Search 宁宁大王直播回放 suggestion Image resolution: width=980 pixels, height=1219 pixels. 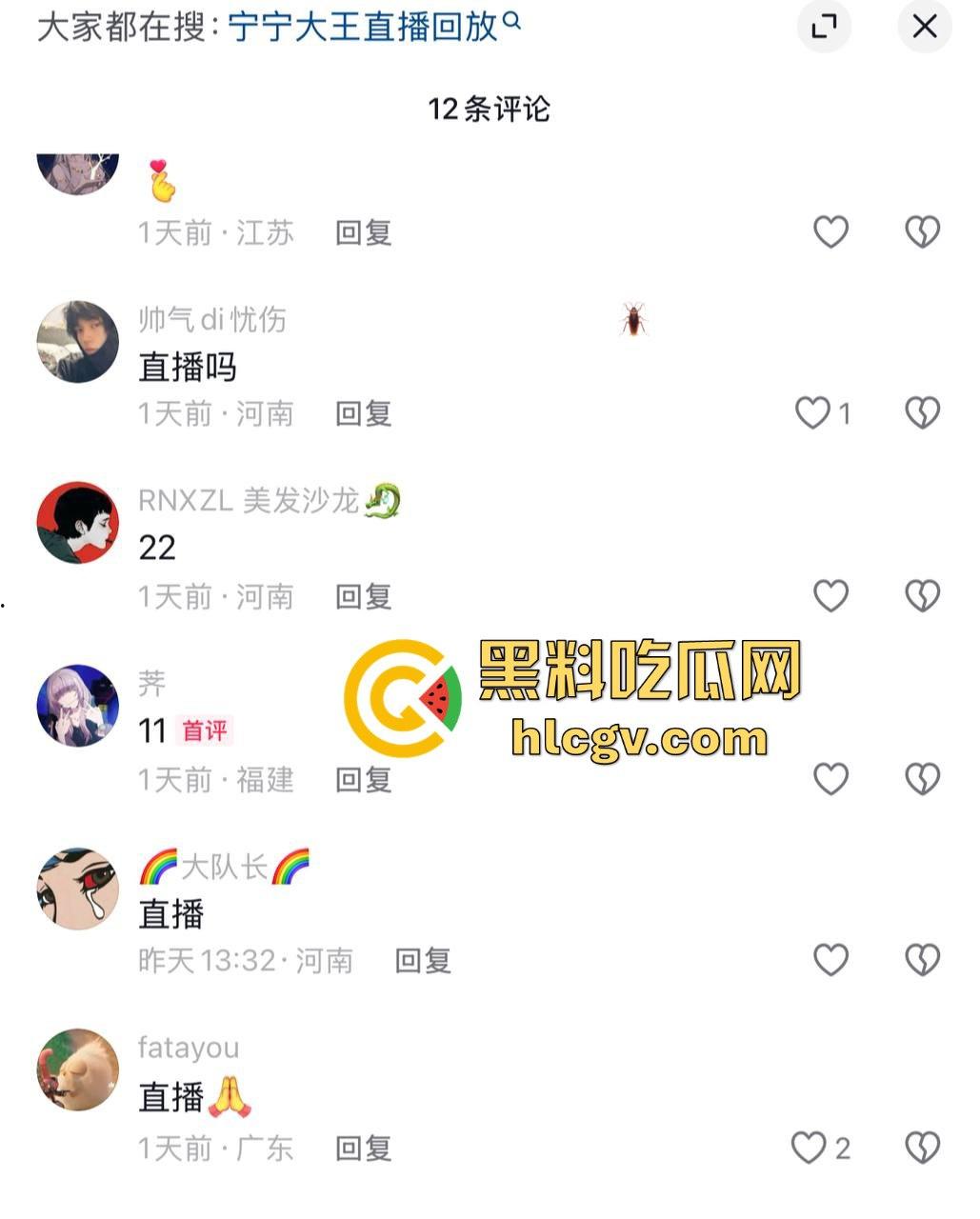(x=373, y=27)
